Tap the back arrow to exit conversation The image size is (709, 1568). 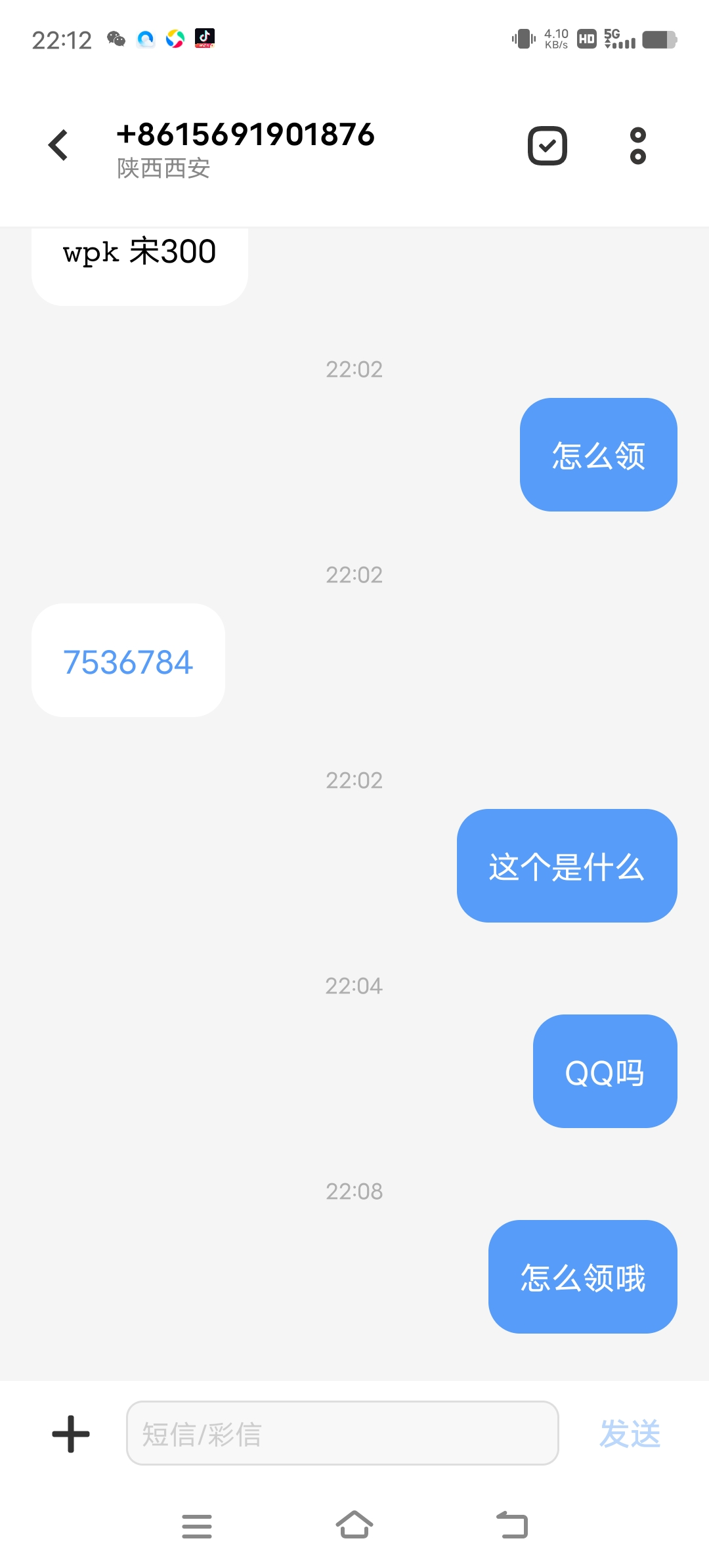(58, 144)
